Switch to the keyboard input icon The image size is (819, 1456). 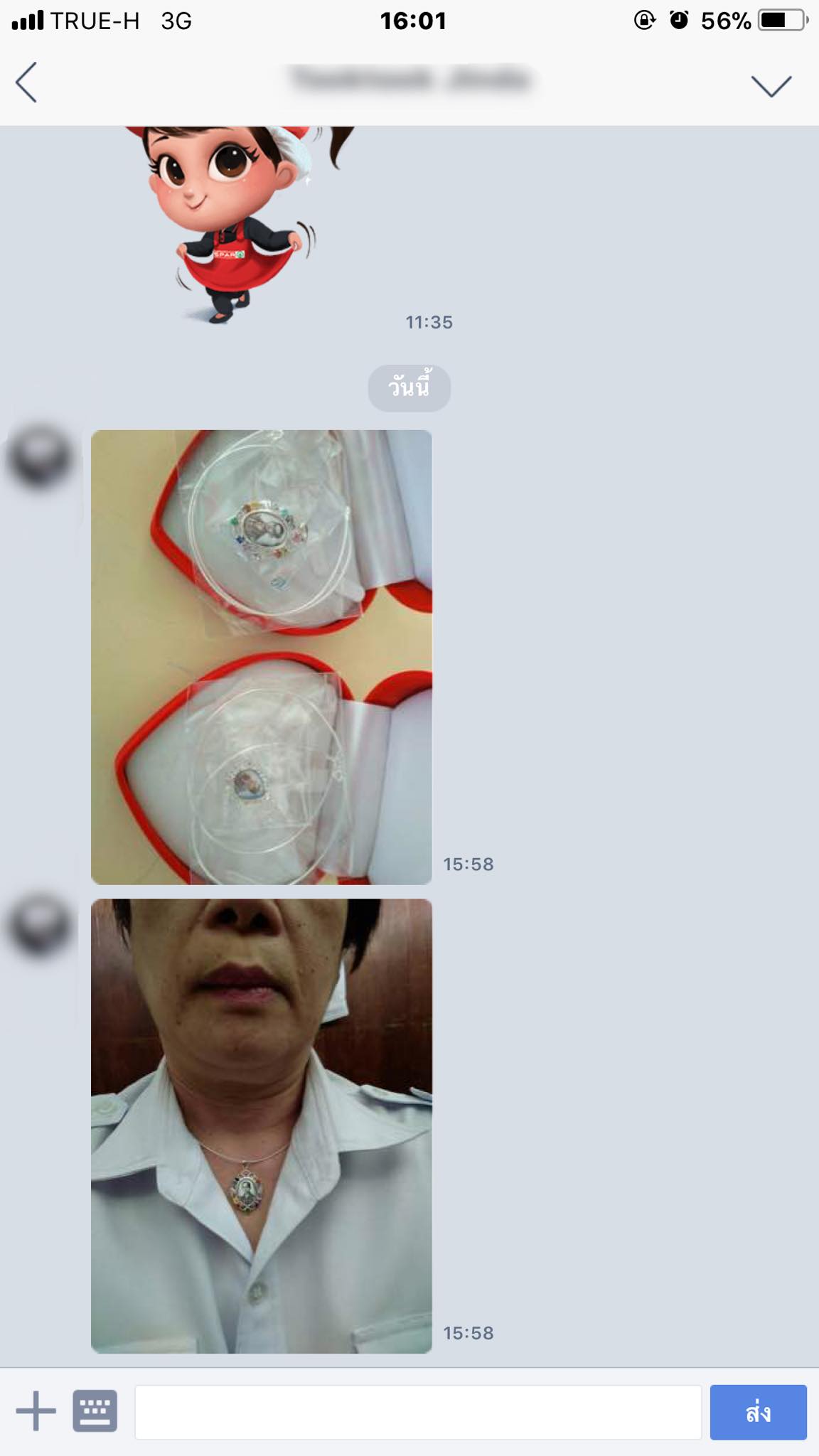tap(95, 1410)
